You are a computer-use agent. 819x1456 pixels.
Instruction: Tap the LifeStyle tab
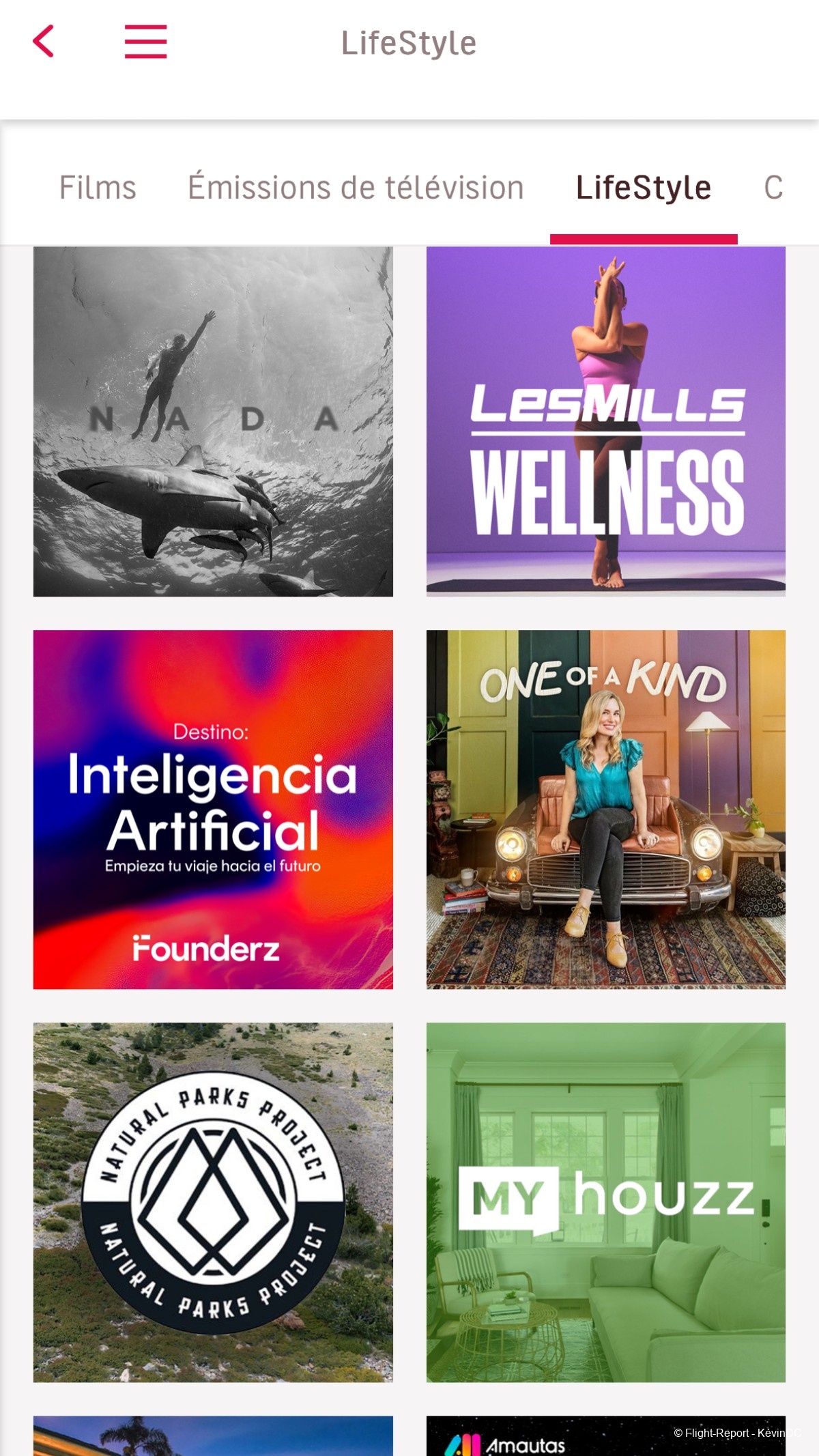tap(643, 188)
